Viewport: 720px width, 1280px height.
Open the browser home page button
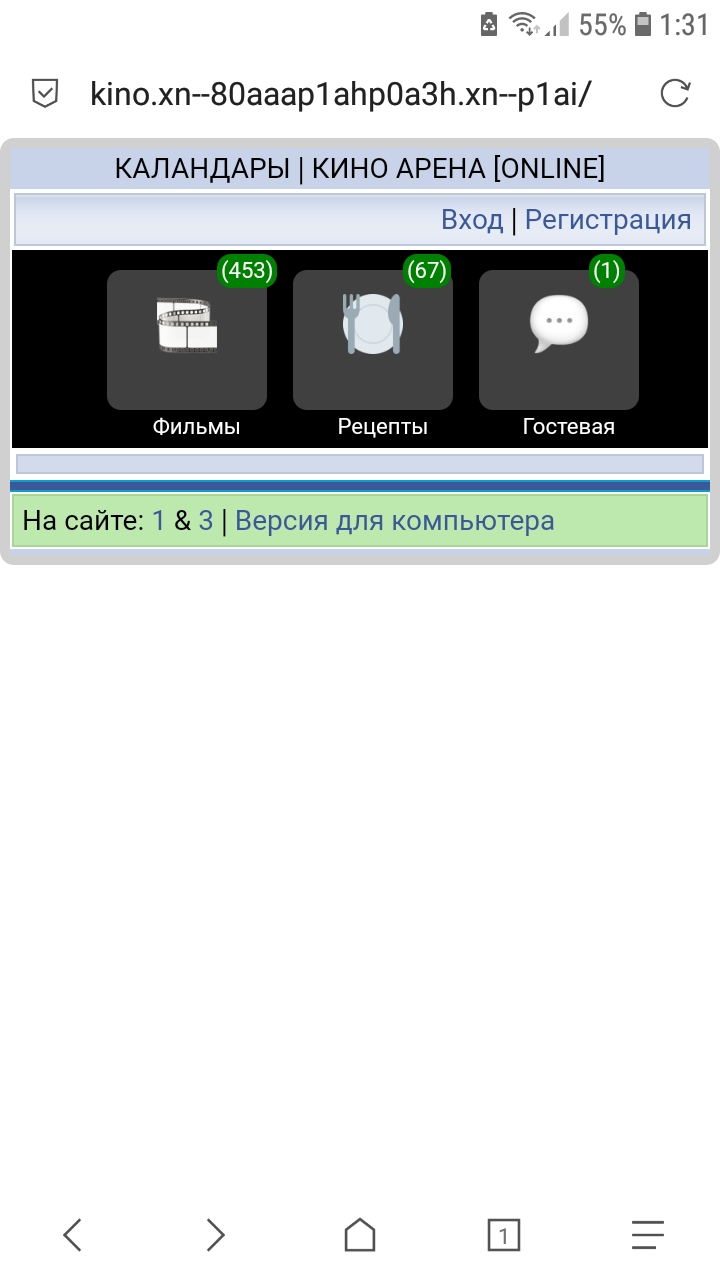[x=360, y=1235]
